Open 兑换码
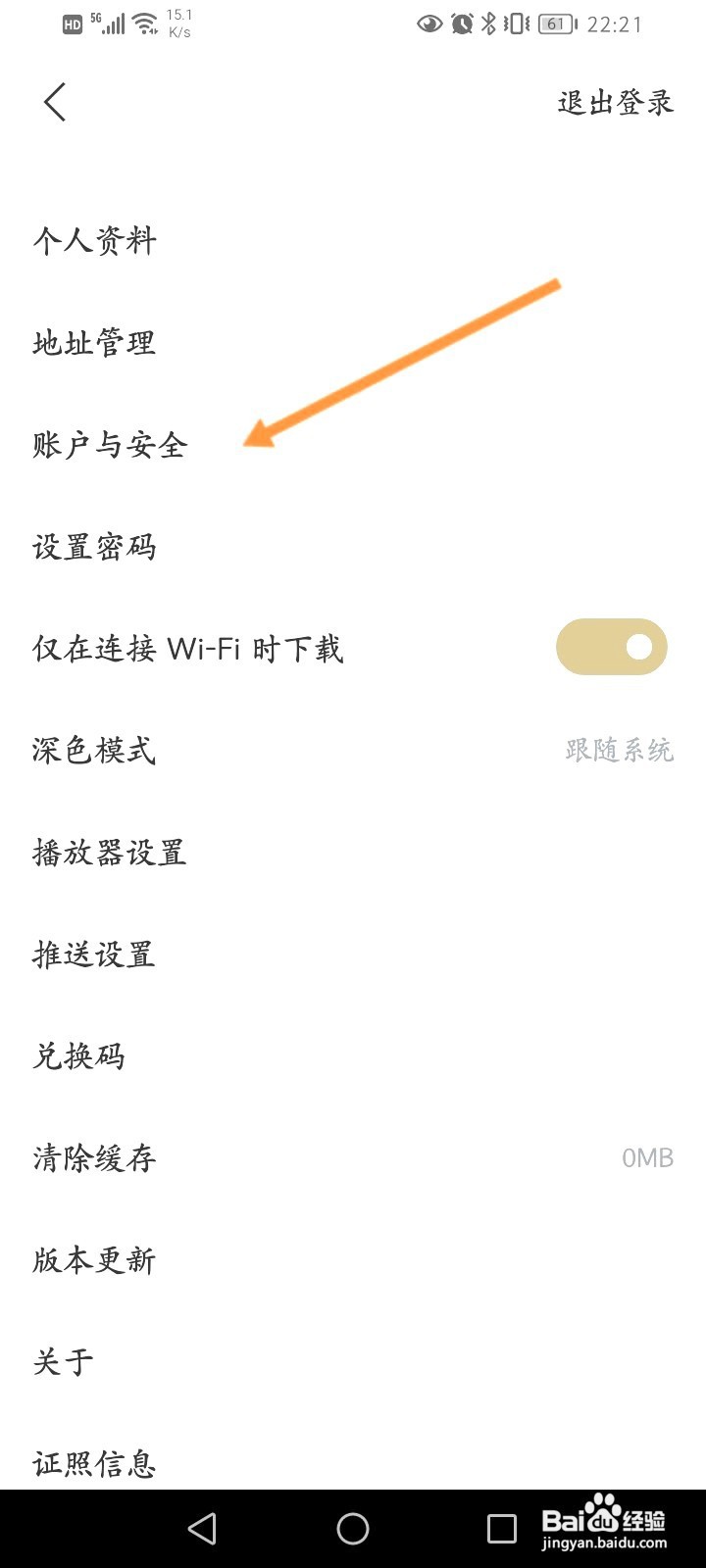 click(x=353, y=1056)
